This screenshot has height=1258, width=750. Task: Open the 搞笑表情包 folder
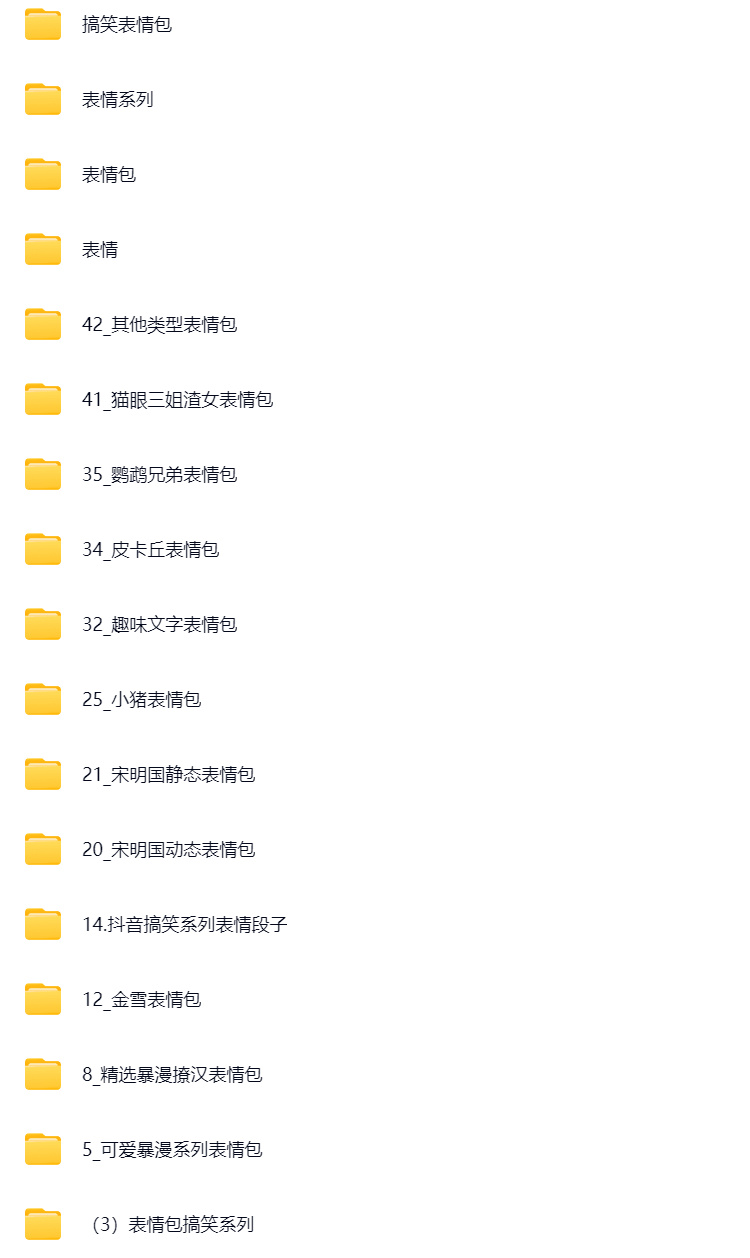(x=126, y=24)
